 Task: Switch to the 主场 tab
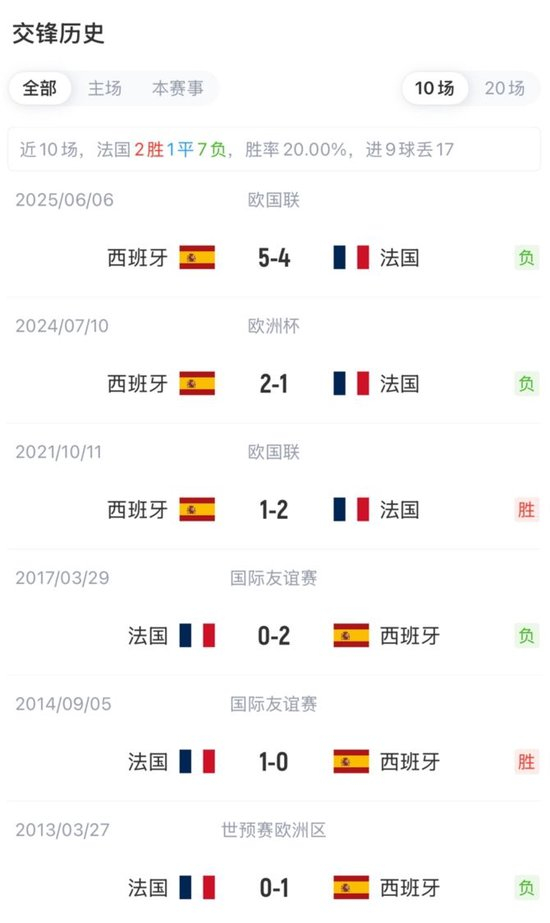point(105,88)
